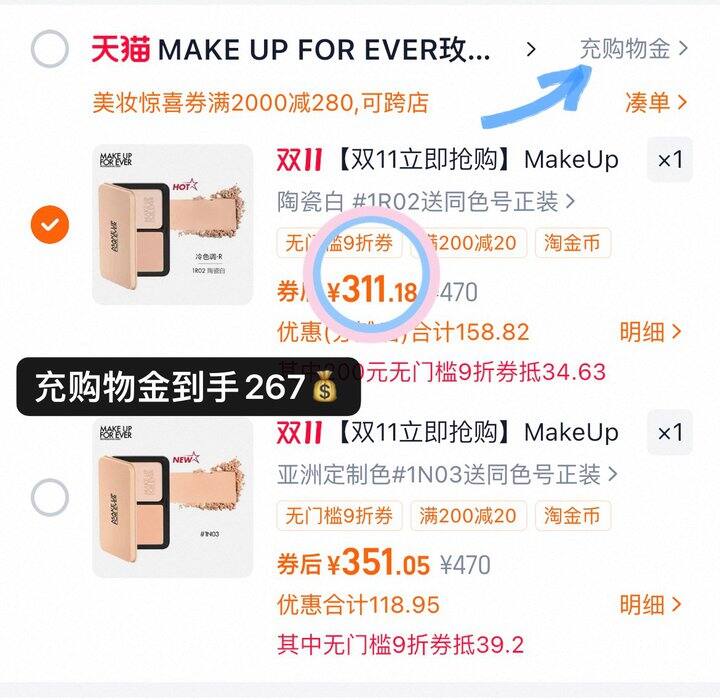Adjust ×1 quantity of 陶瓷白 item
720x700 pixels.
tap(669, 160)
